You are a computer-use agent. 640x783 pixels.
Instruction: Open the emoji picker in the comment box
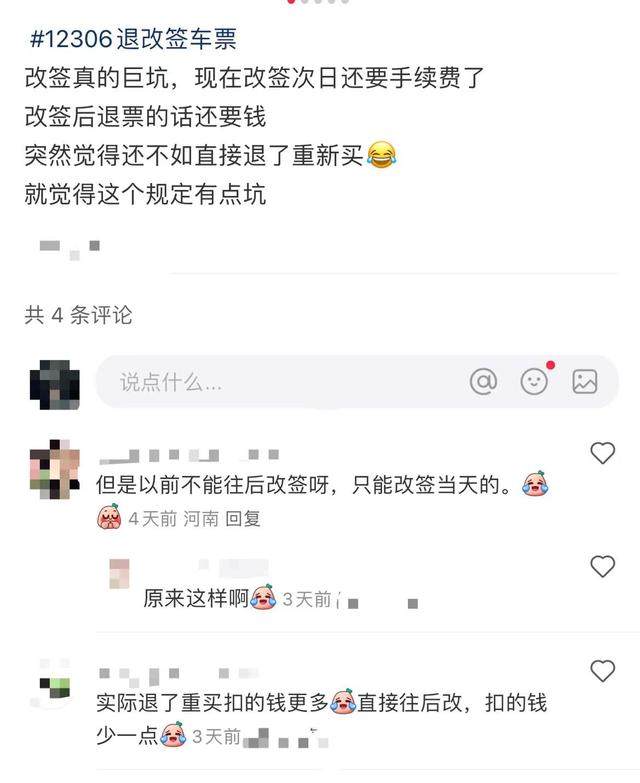click(534, 381)
